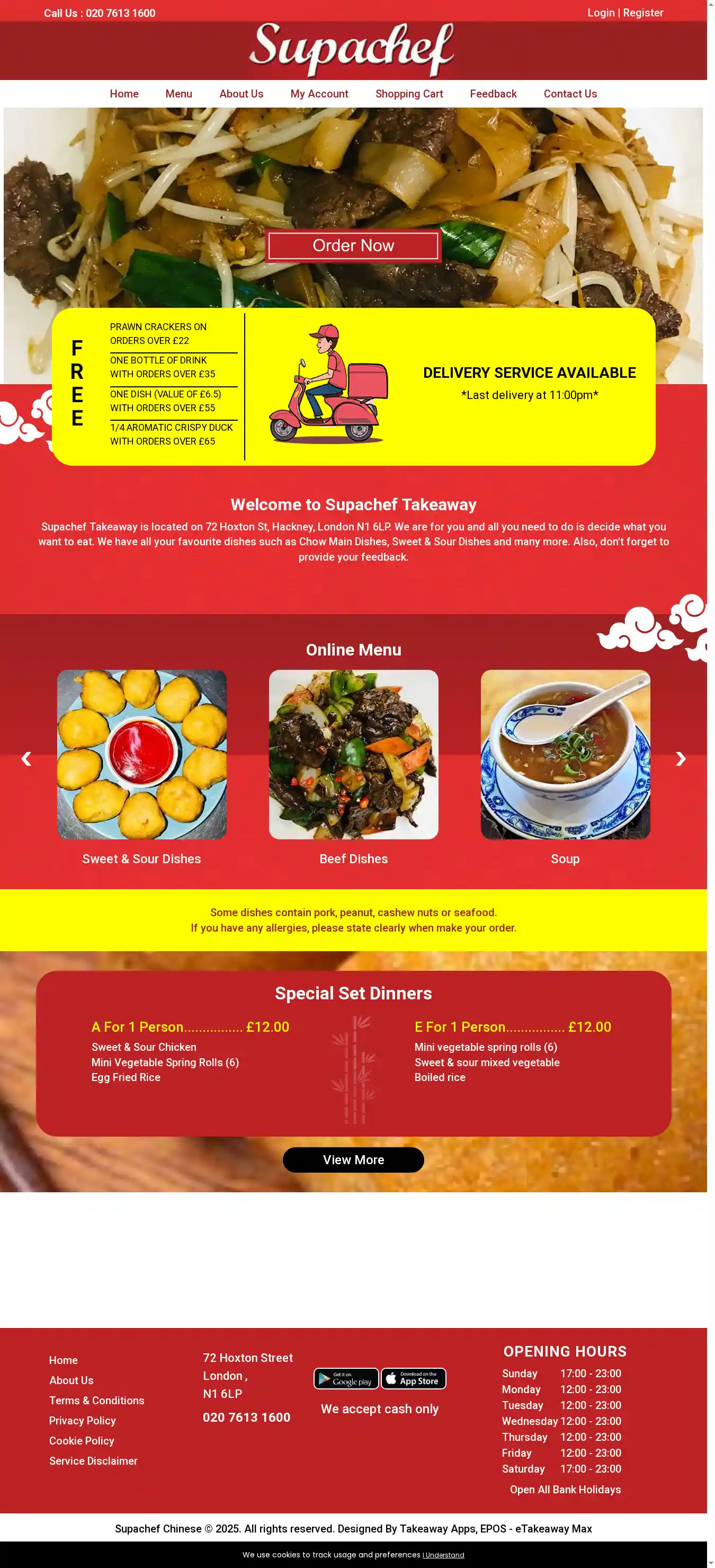715x1568 pixels.
Task: Open the Feedback page
Action: click(493, 94)
